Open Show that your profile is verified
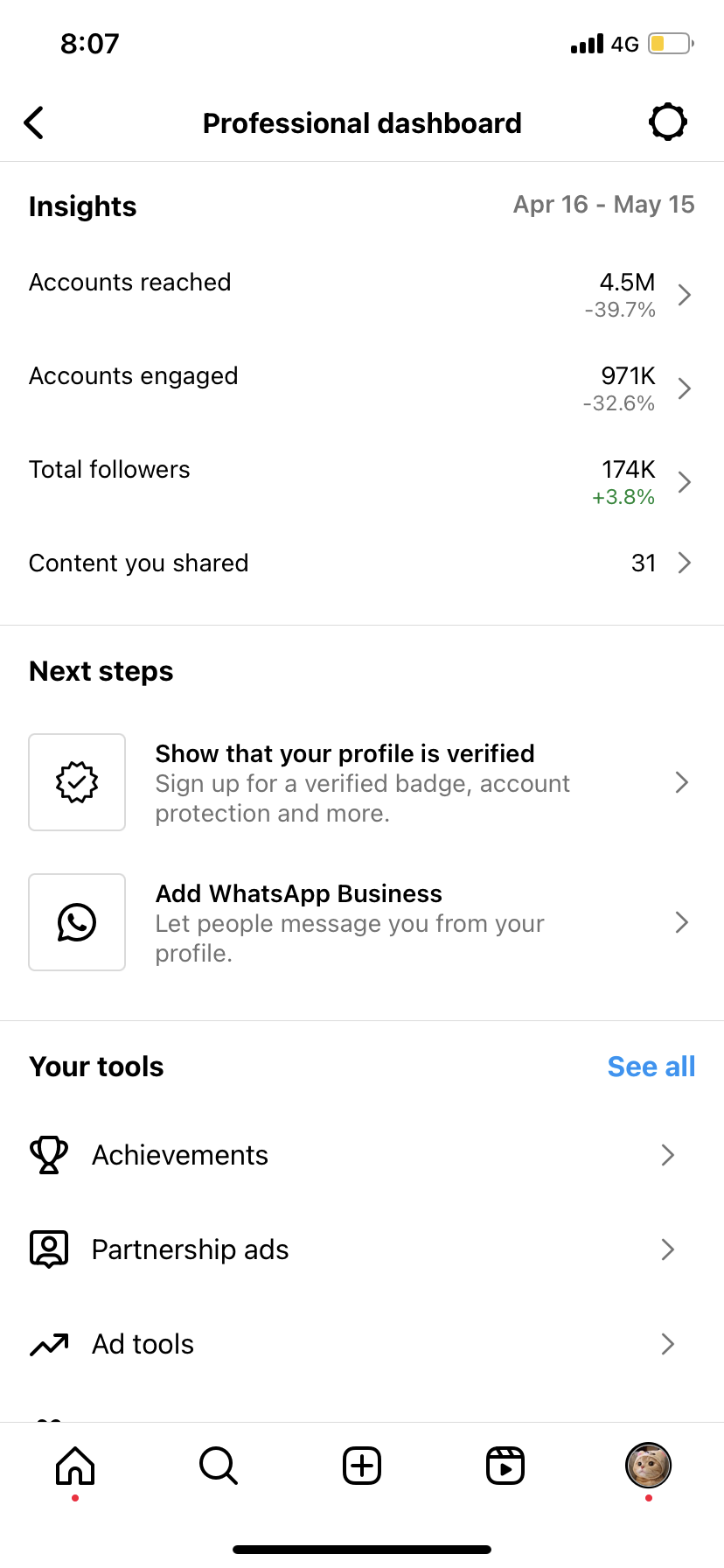This screenshot has height=1568, width=724. 362,782
